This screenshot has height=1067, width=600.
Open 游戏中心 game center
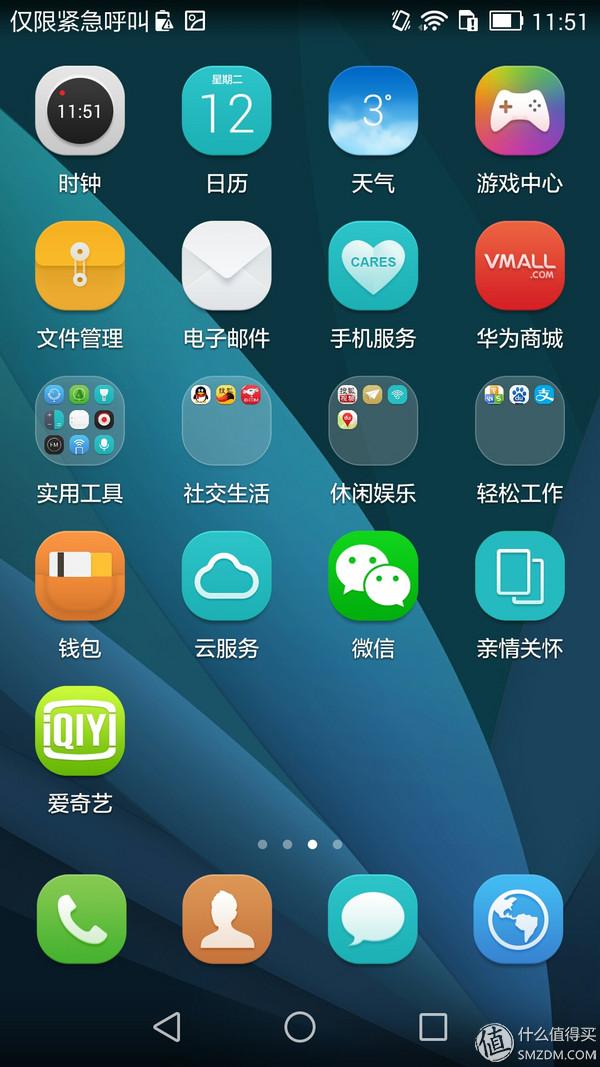click(x=519, y=112)
